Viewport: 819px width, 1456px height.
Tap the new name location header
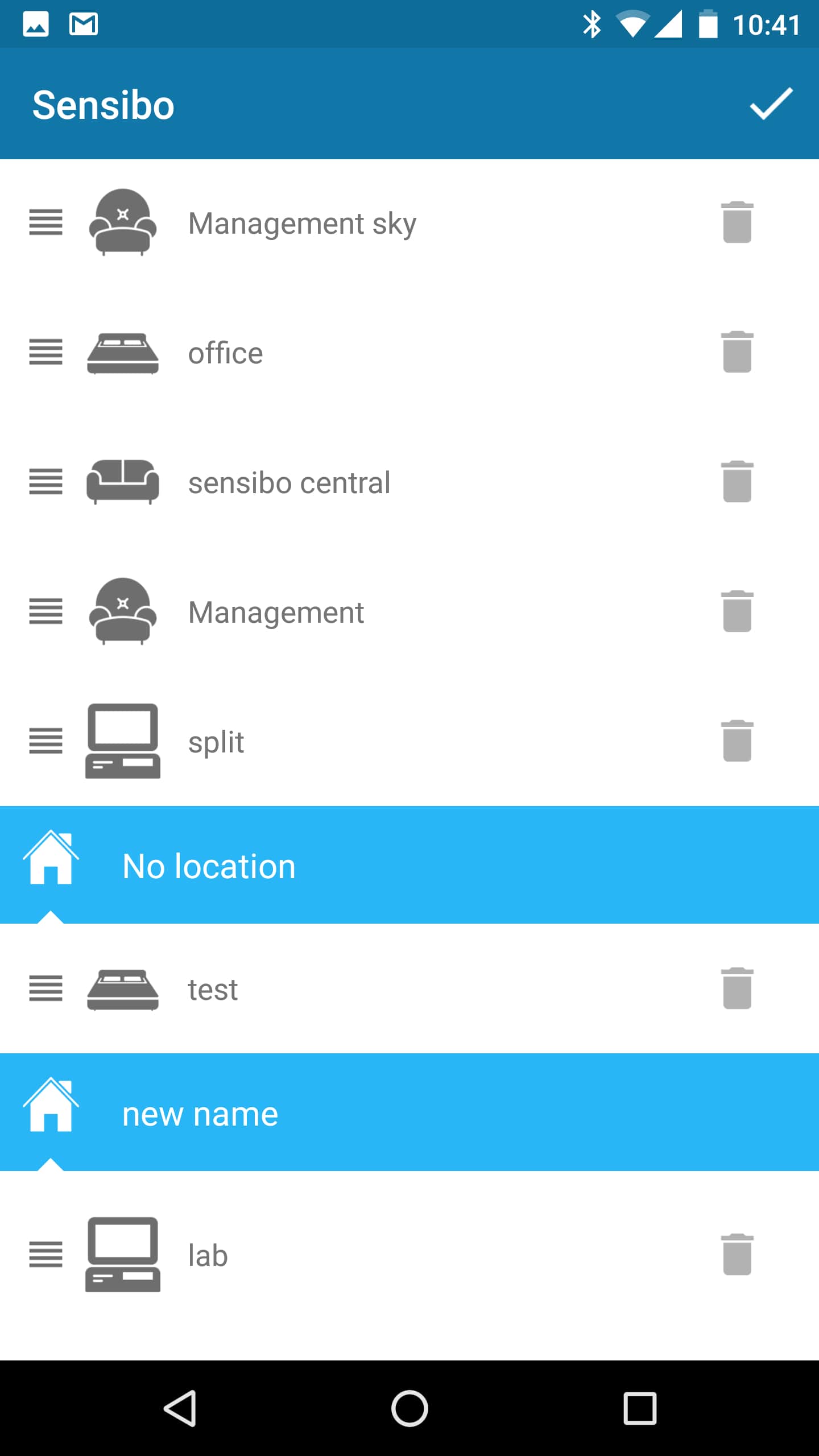pyautogui.click(x=409, y=1112)
